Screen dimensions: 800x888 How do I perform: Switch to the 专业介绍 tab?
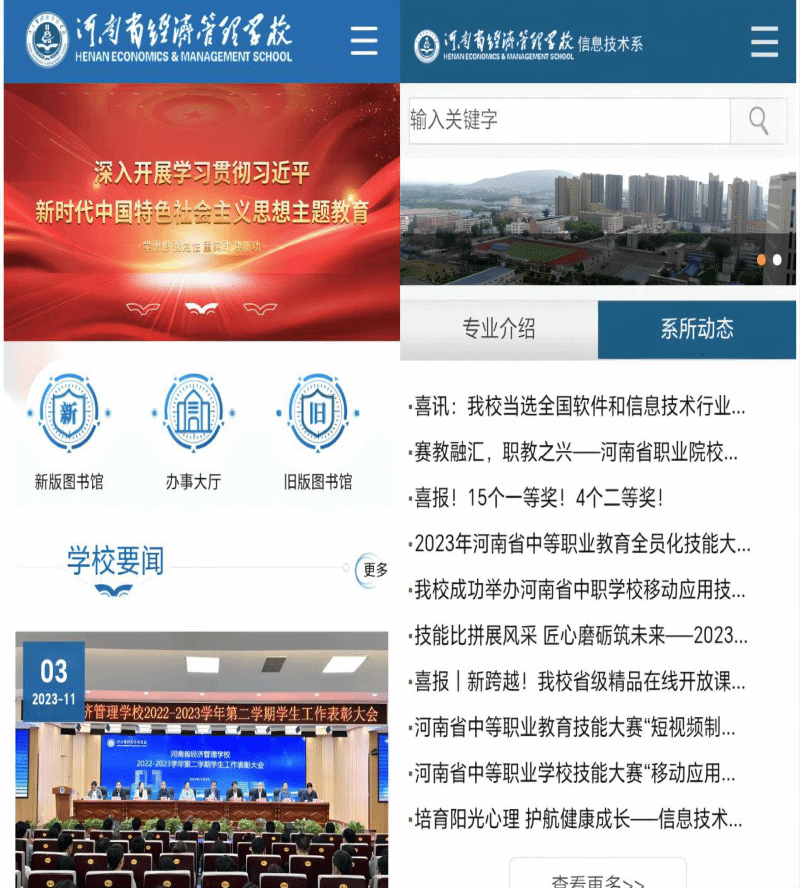498,329
